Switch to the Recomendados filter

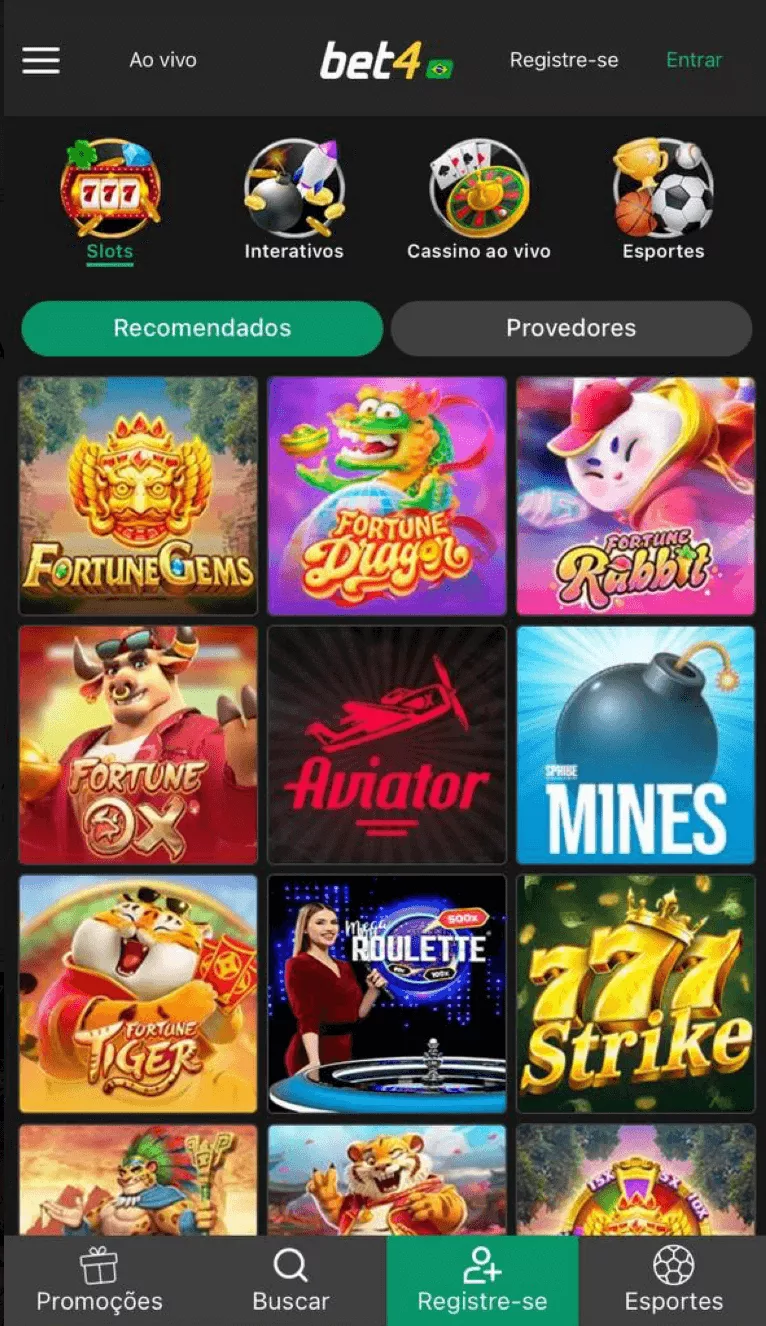(x=202, y=328)
